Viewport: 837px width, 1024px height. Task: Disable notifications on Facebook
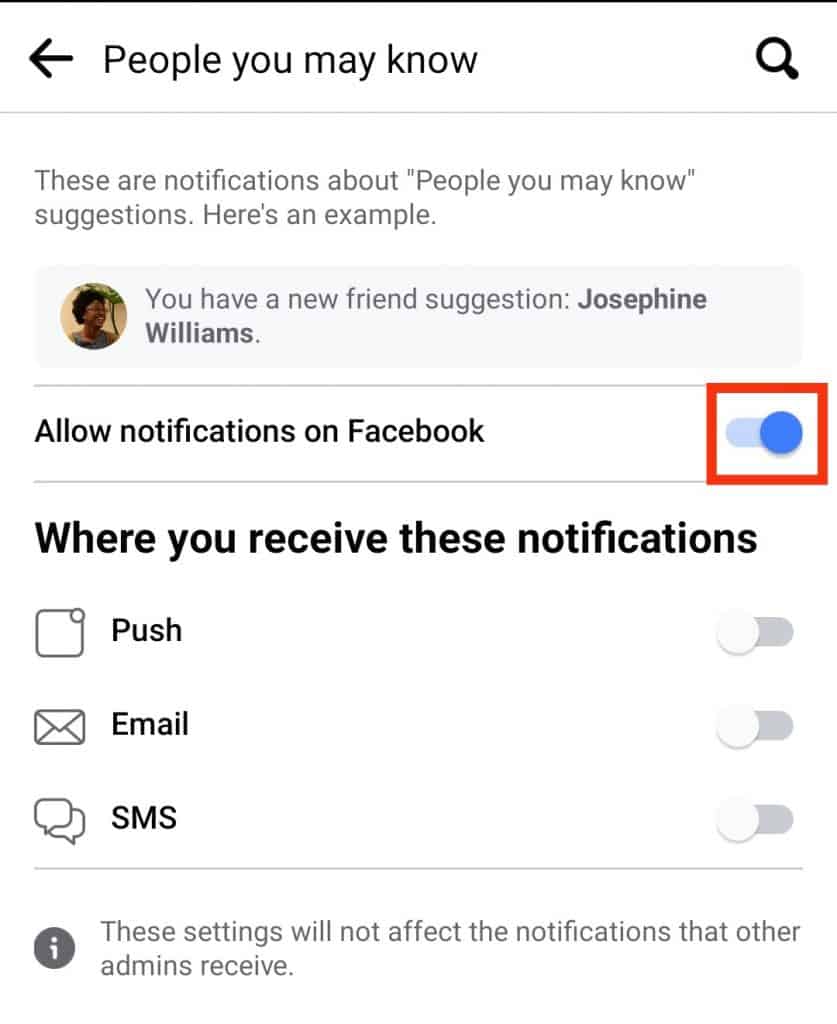(x=766, y=432)
